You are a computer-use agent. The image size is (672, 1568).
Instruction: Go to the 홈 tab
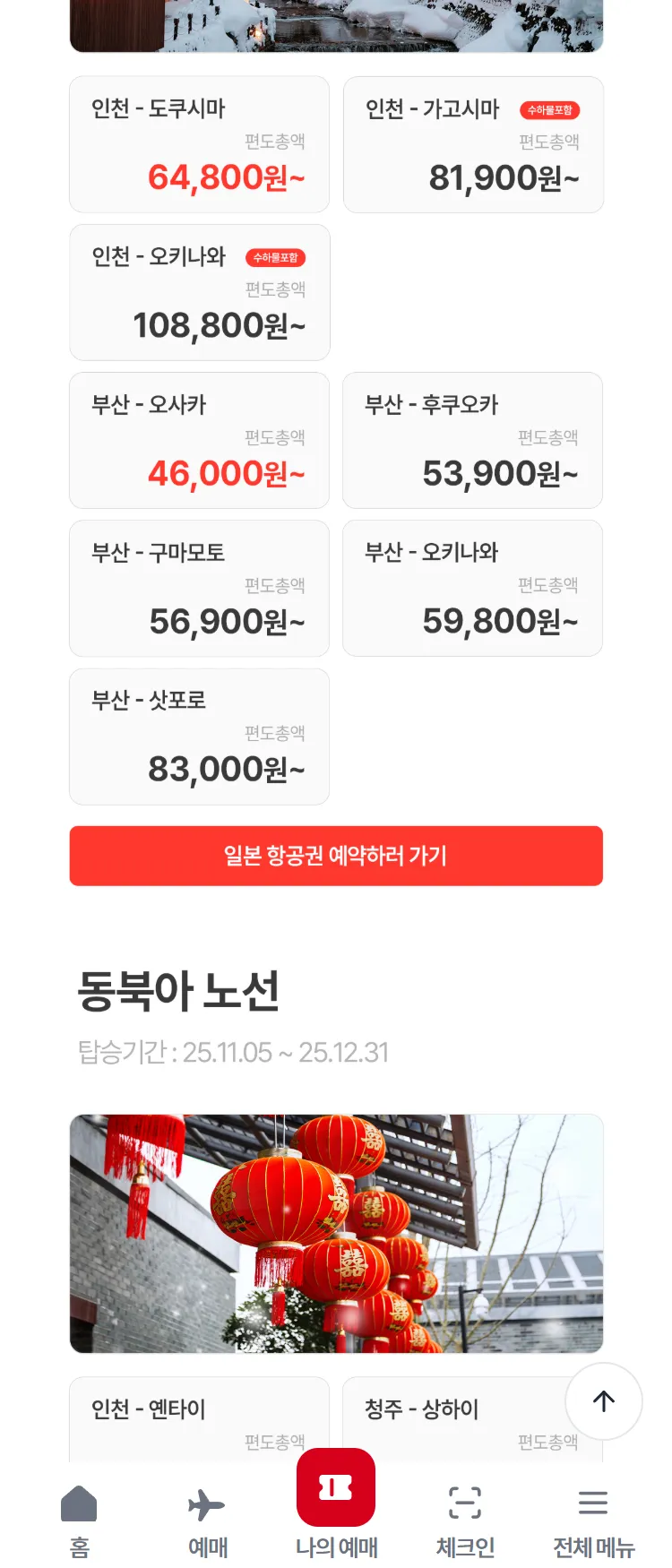point(79,1519)
